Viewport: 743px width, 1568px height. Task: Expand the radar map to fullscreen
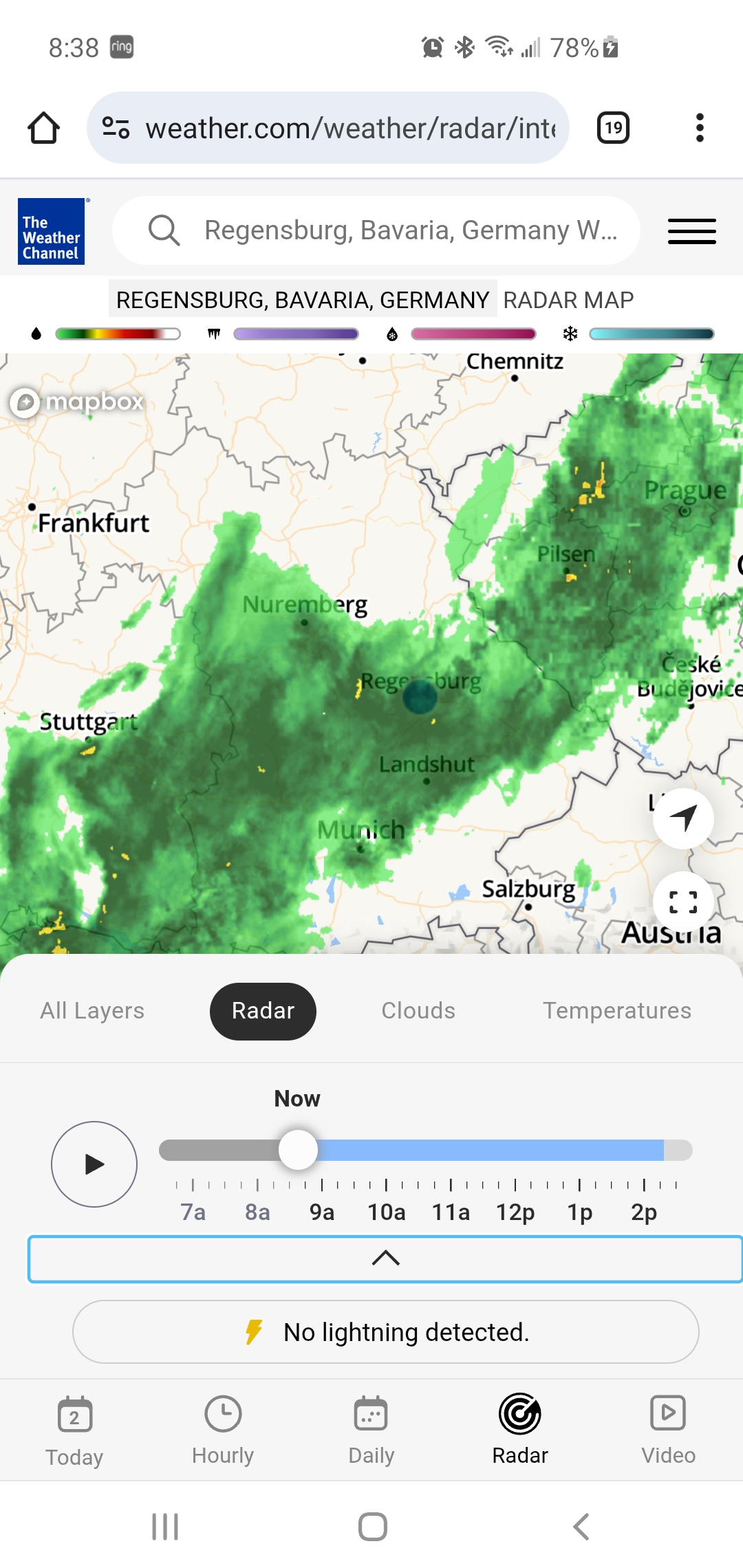coord(683,902)
